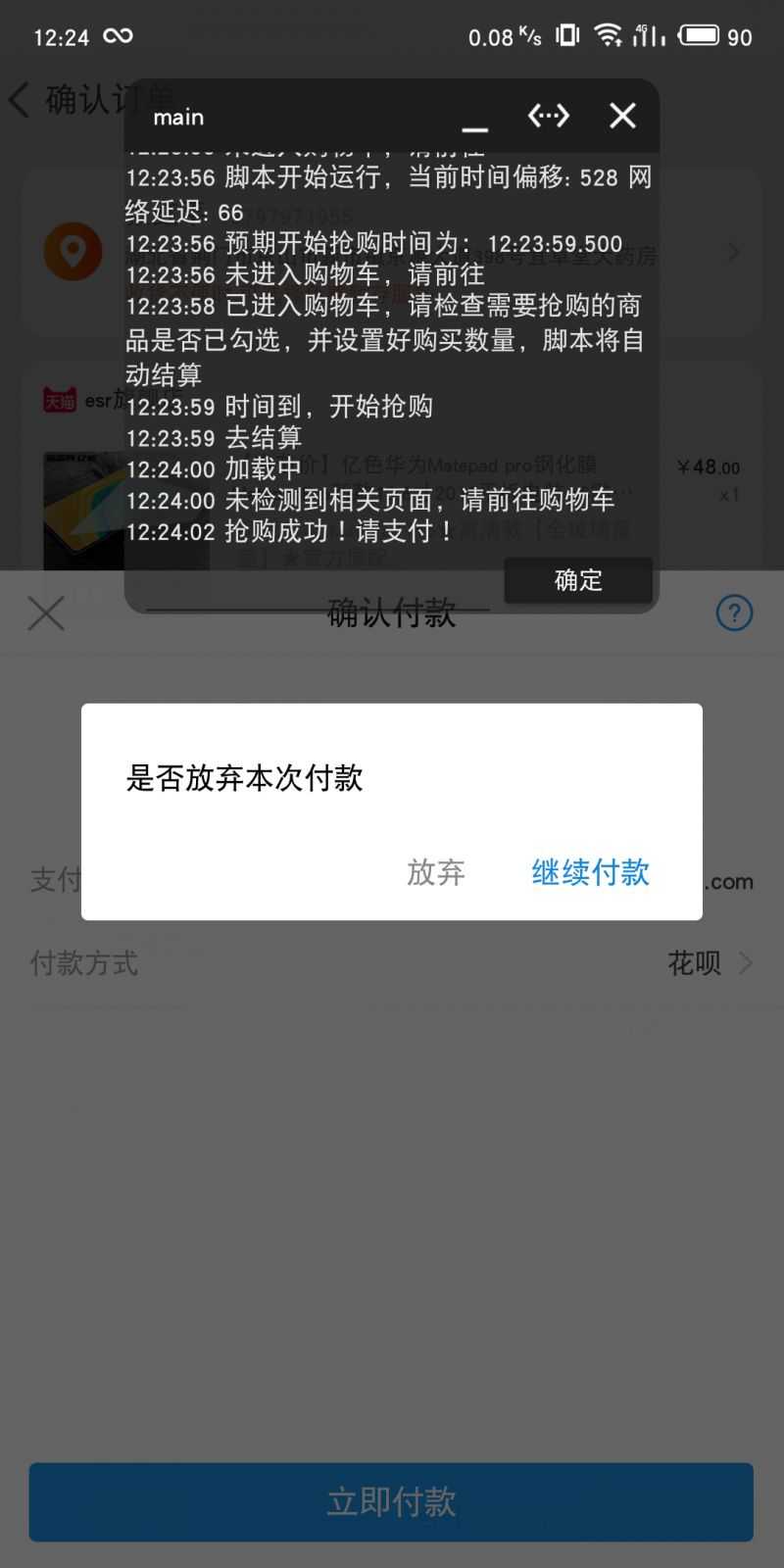Tap 立即付款 to pay now
This screenshot has width=784, height=1568.
(391, 1501)
